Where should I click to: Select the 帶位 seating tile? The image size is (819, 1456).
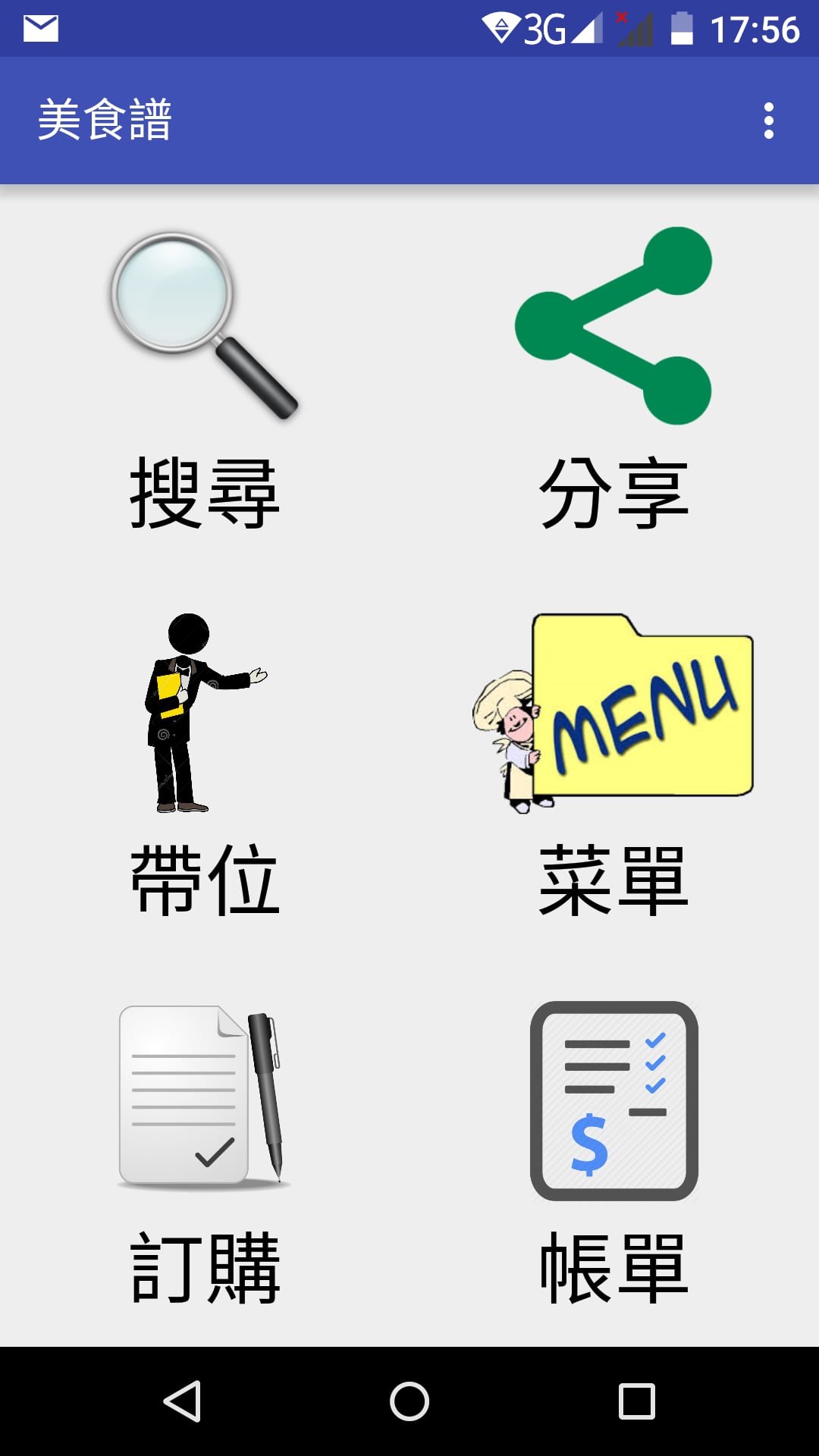click(x=205, y=766)
